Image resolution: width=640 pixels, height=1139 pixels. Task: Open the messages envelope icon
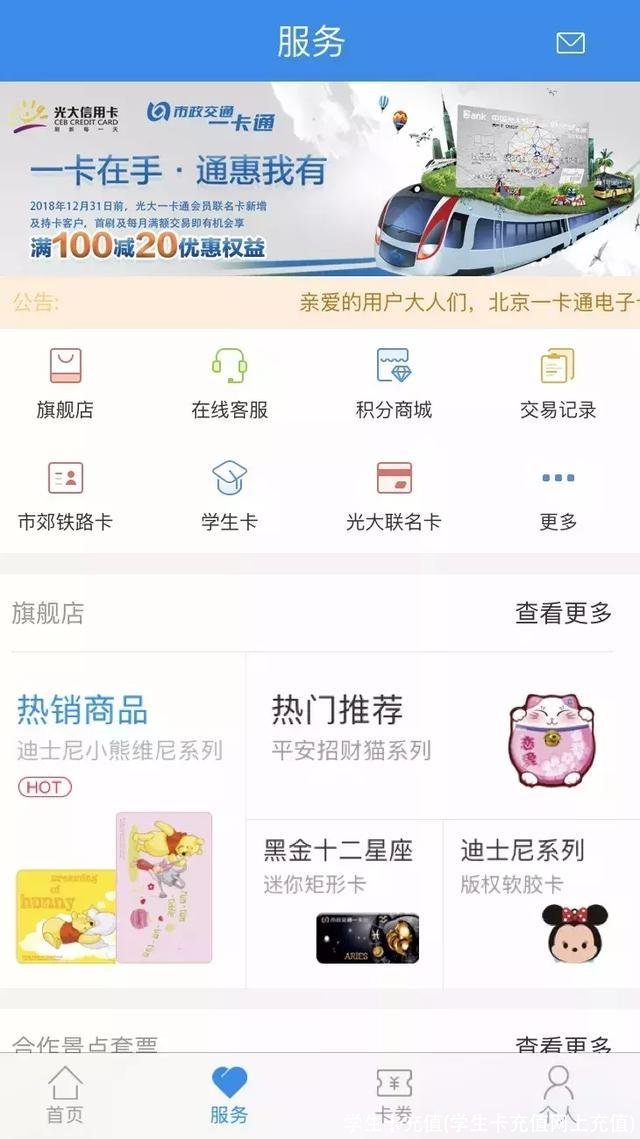[x=570, y=43]
